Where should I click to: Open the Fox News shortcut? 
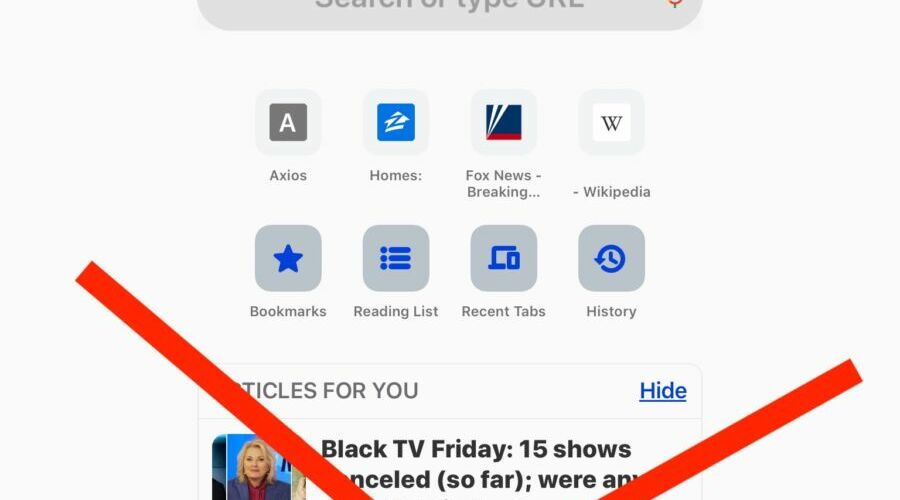[504, 123]
